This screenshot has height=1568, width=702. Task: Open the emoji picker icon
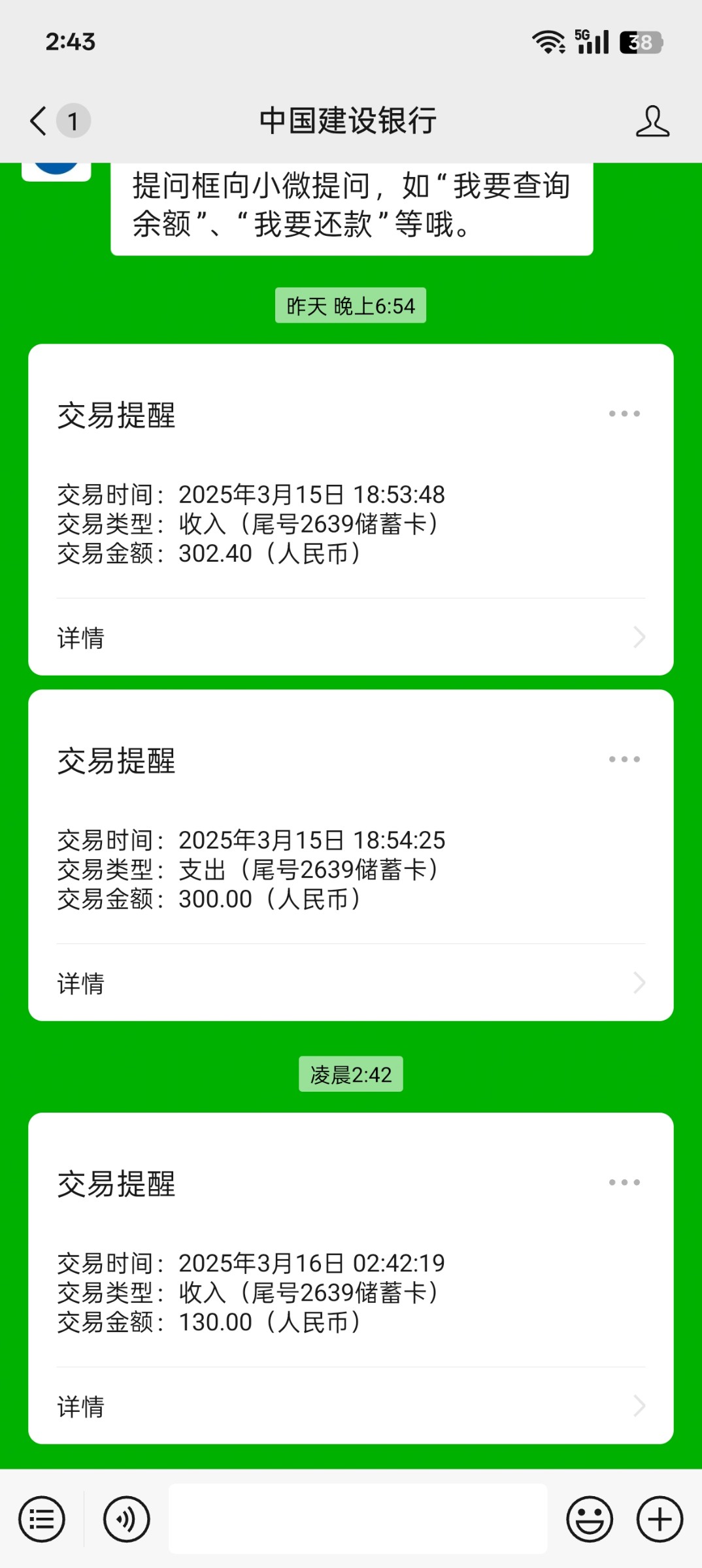(590, 1518)
